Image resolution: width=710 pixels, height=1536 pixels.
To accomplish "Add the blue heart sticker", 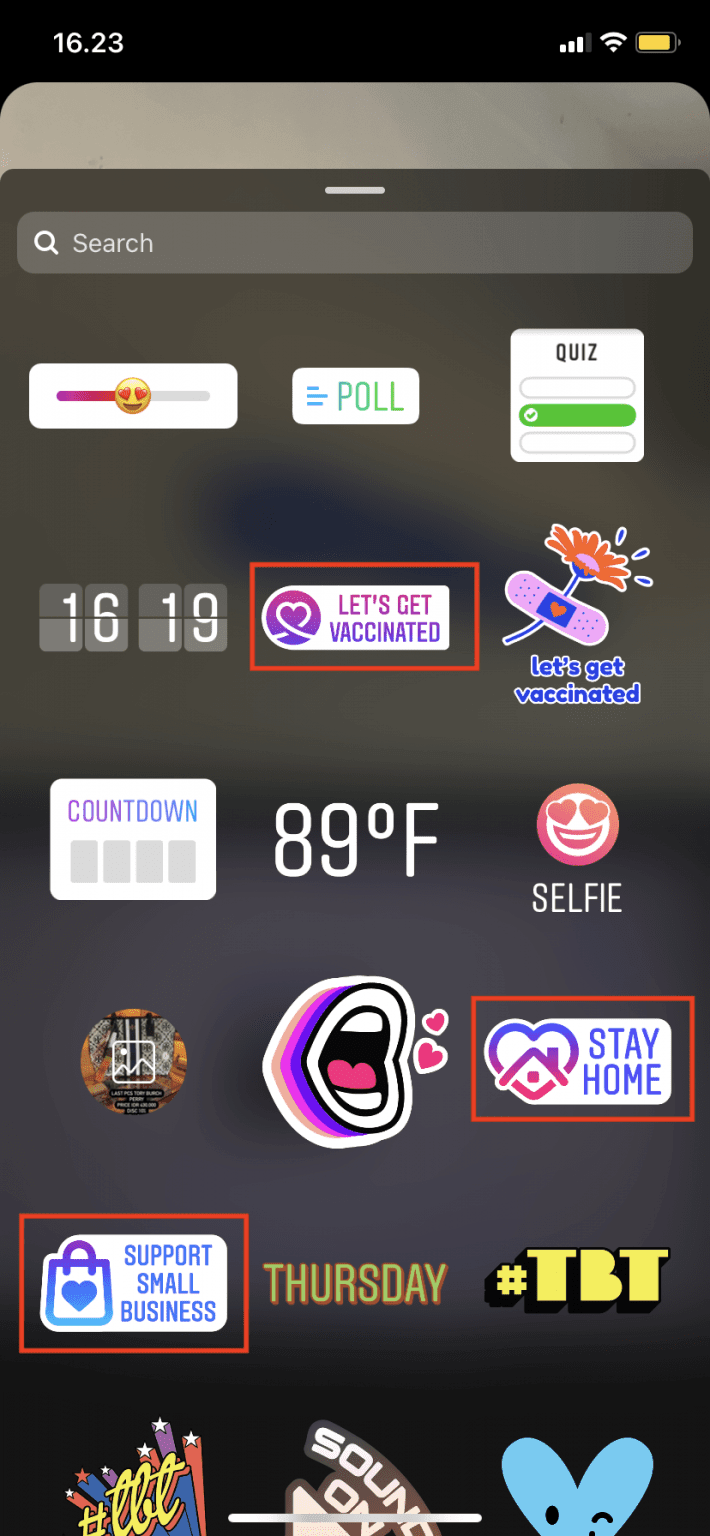I will click(x=577, y=1485).
